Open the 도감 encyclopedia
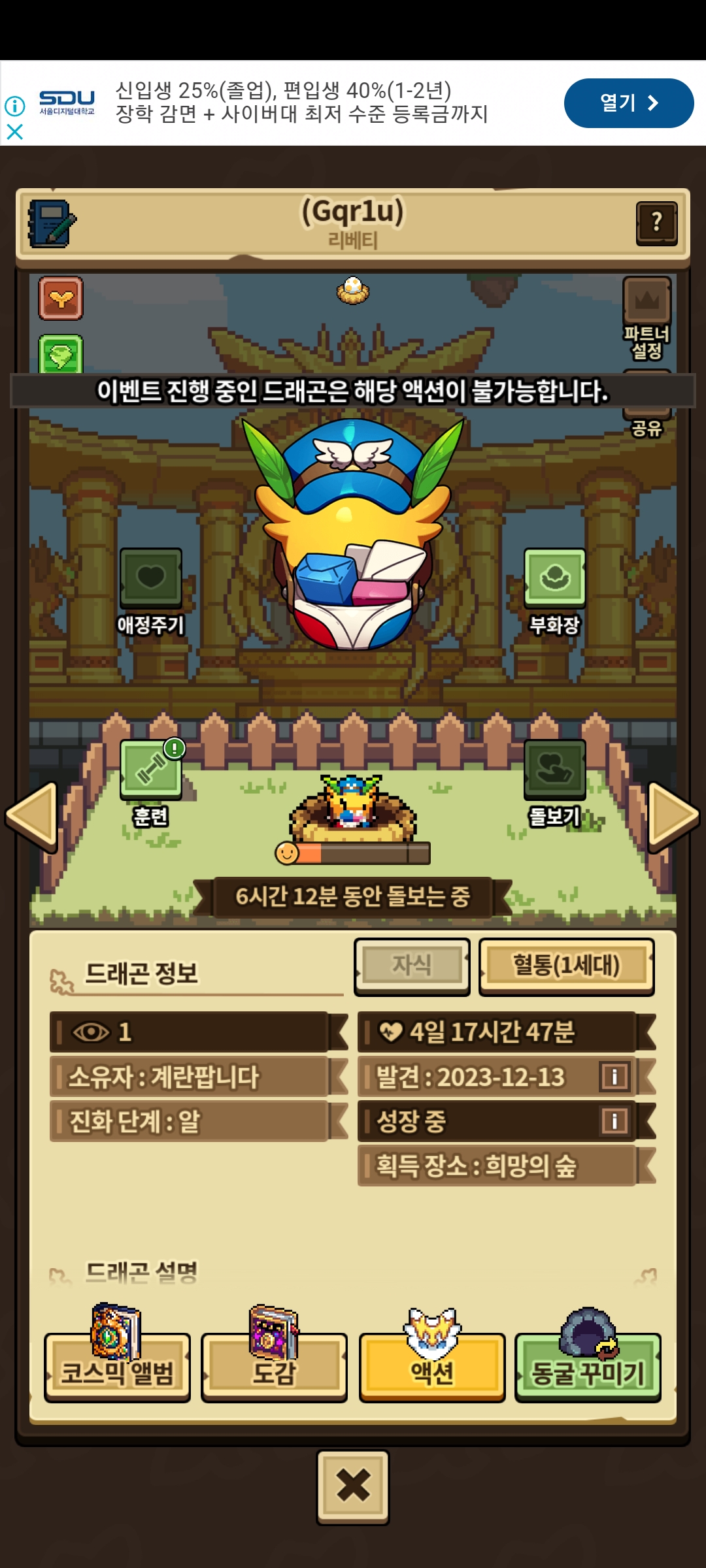 tap(275, 1368)
